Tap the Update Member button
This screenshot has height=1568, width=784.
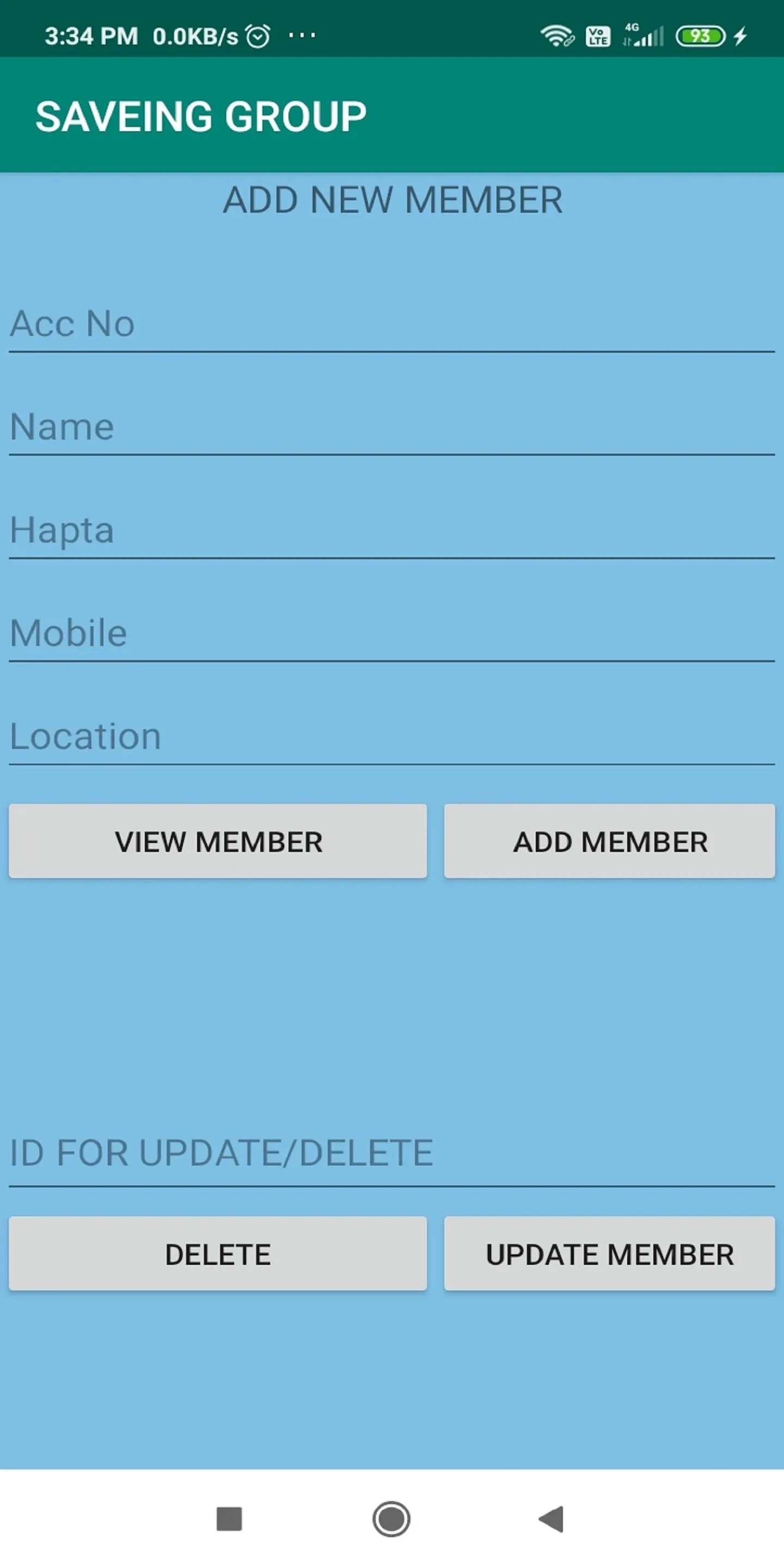coord(609,1254)
